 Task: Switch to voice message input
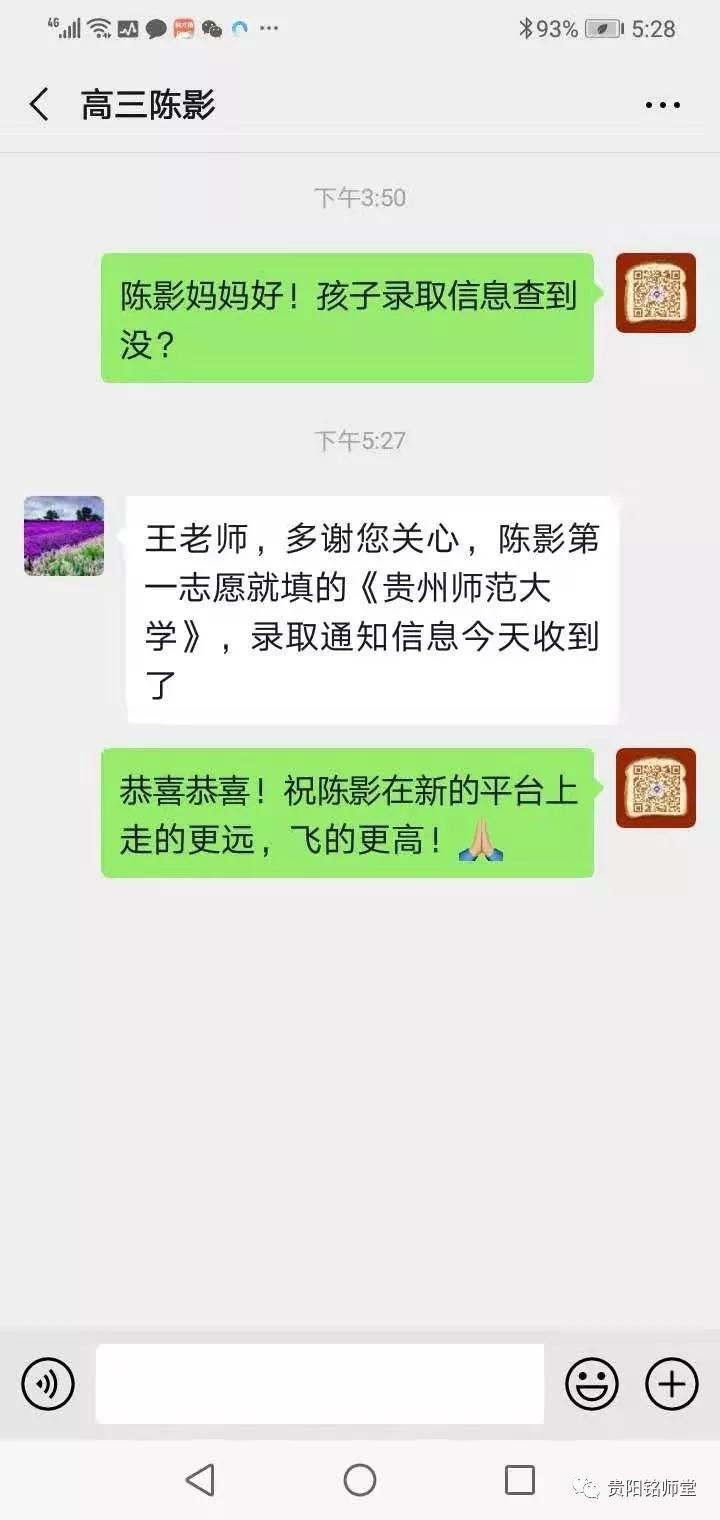click(48, 1384)
